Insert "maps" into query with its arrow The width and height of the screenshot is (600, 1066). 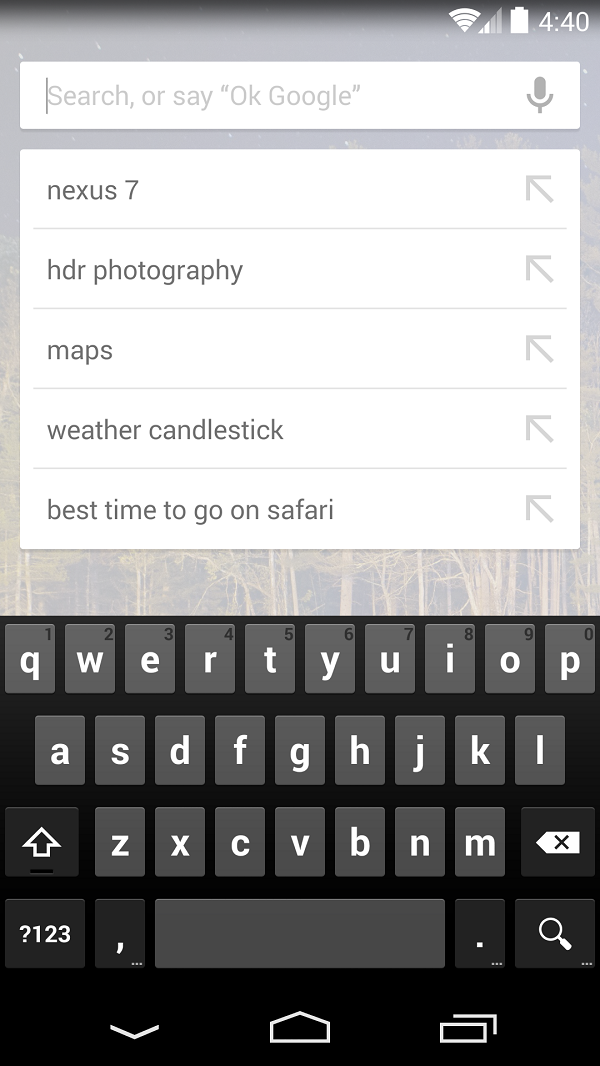coord(540,349)
